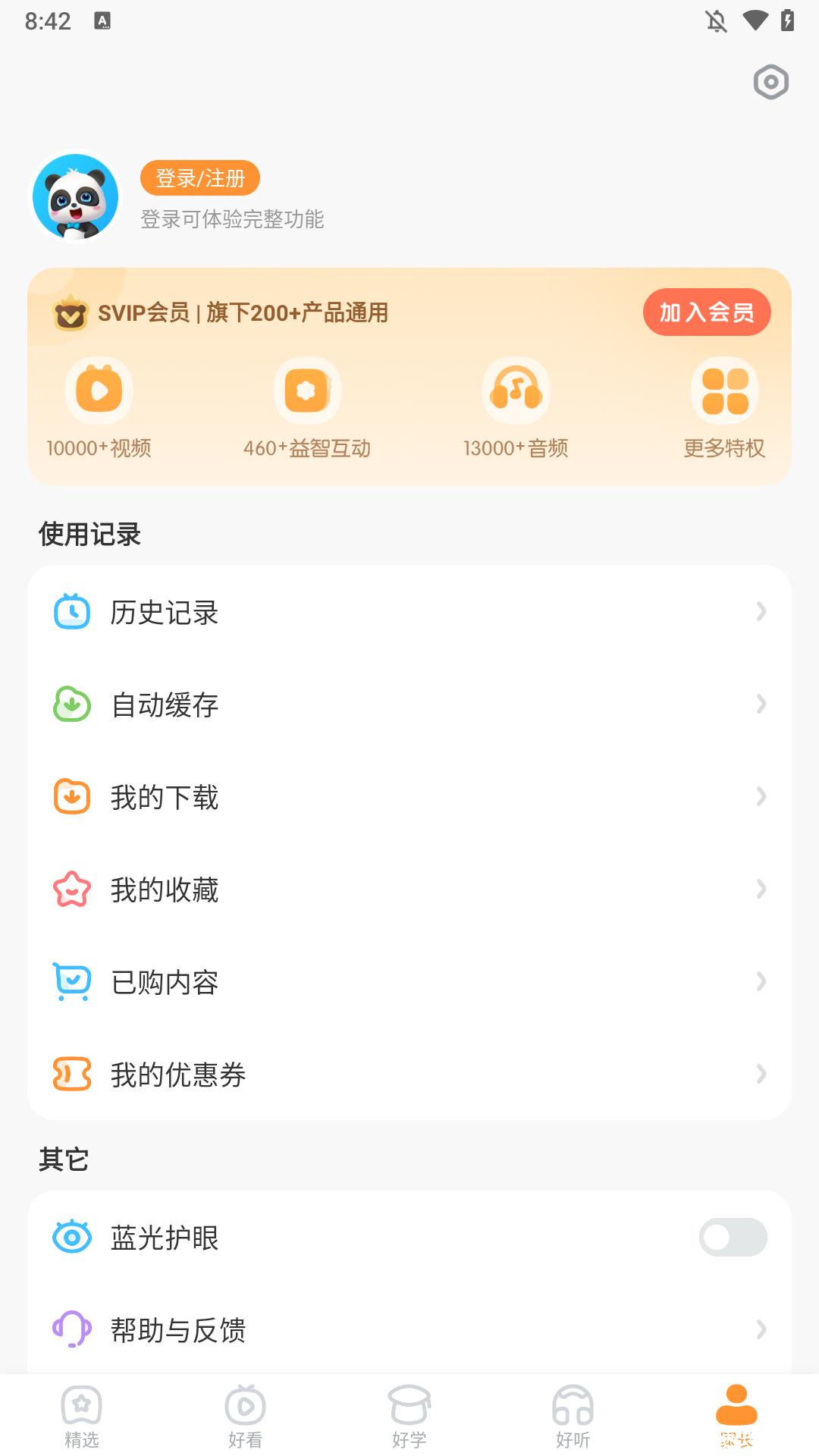The height and width of the screenshot is (1456, 819).
Task: Switch to the 好学 tab
Action: point(409,1416)
